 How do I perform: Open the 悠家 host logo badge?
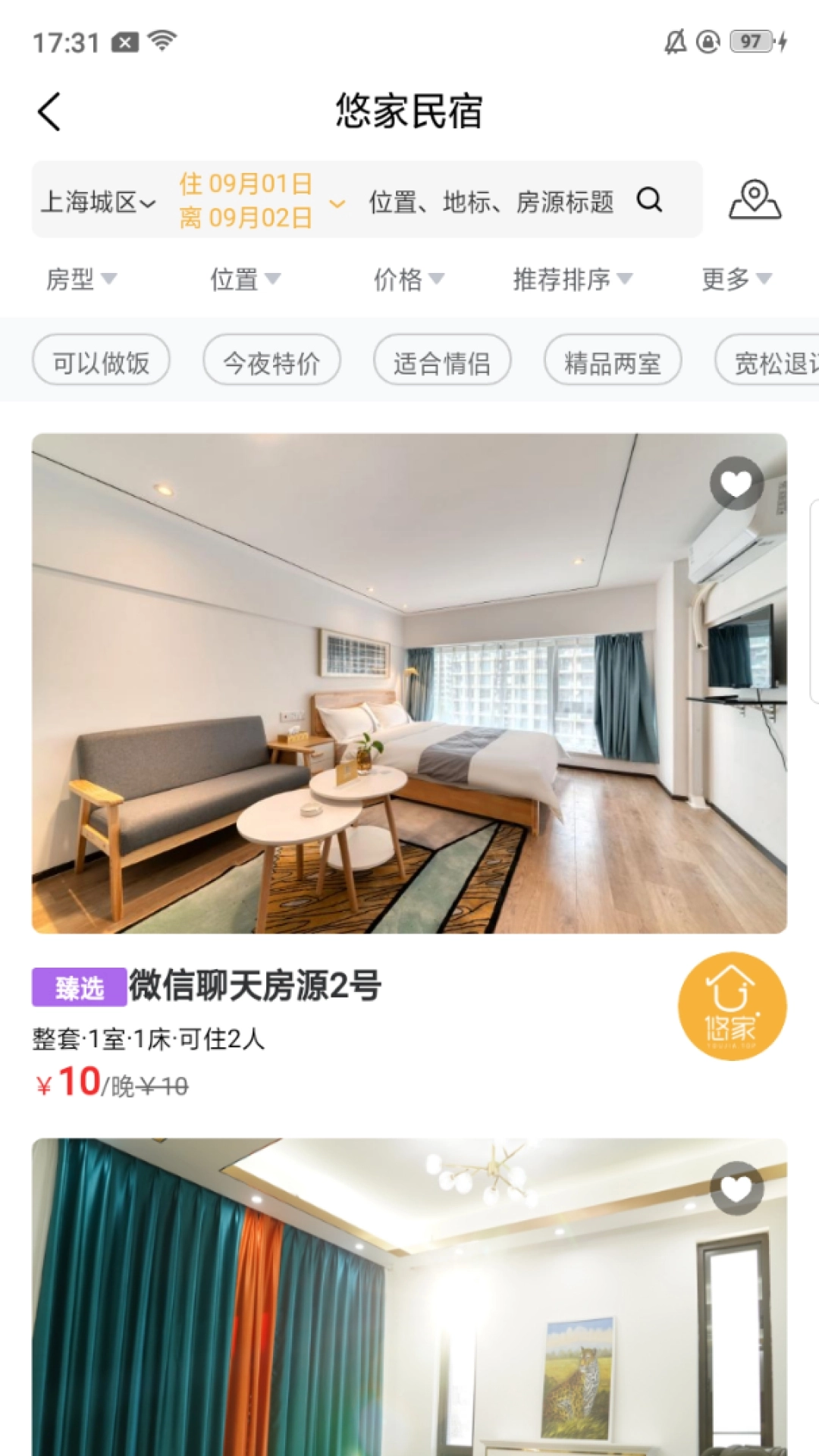point(732,1006)
